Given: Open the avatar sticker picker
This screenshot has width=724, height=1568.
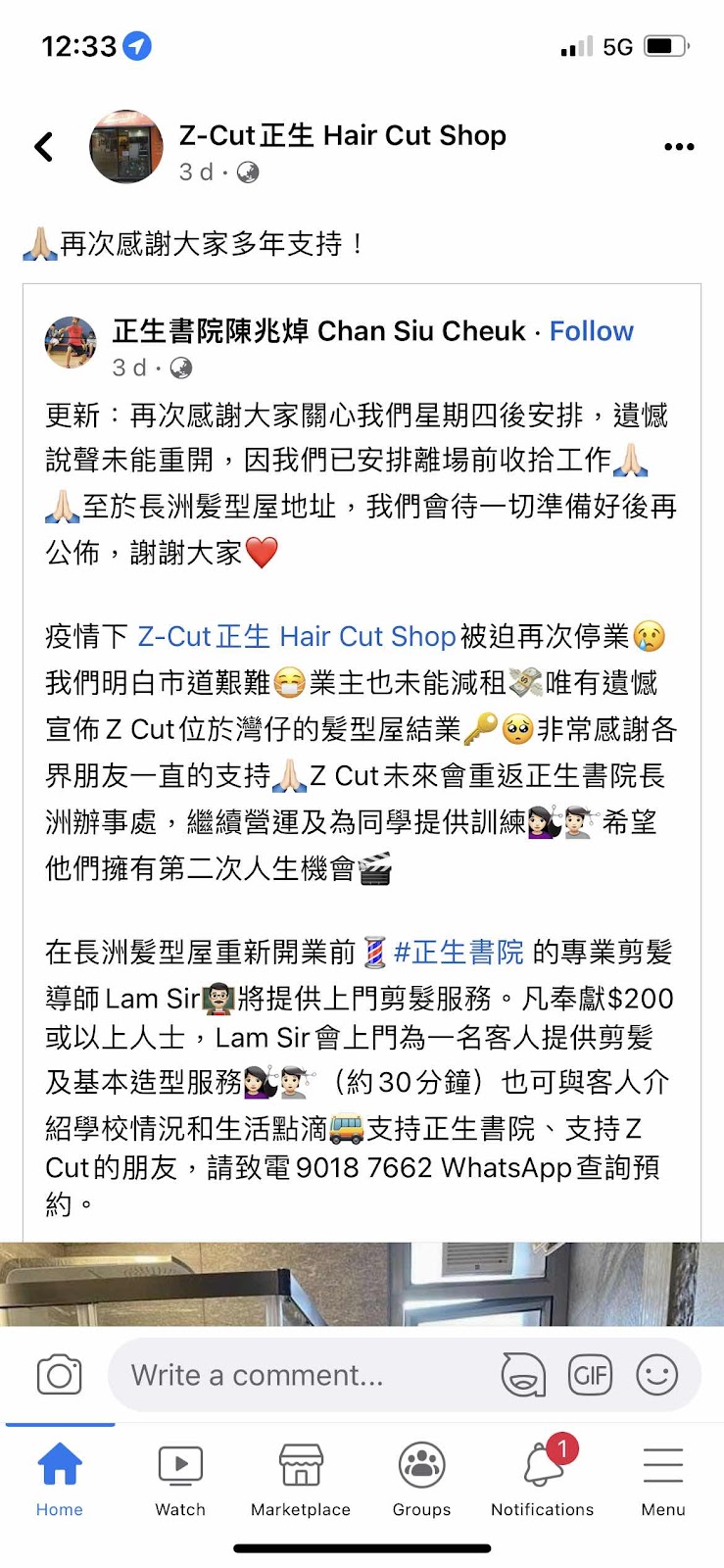Looking at the screenshot, I should [523, 1375].
